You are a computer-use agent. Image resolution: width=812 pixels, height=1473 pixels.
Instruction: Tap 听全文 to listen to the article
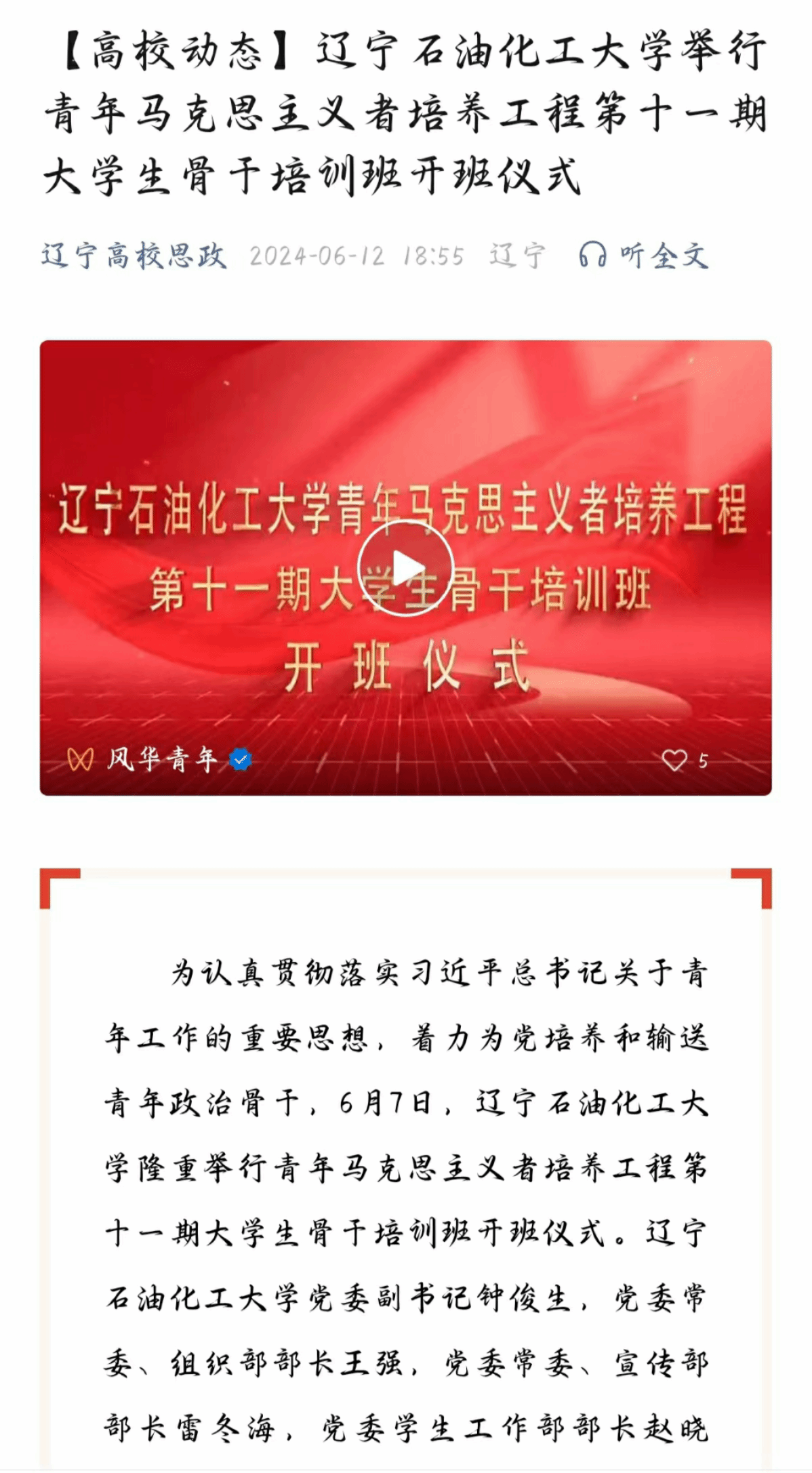(644, 256)
